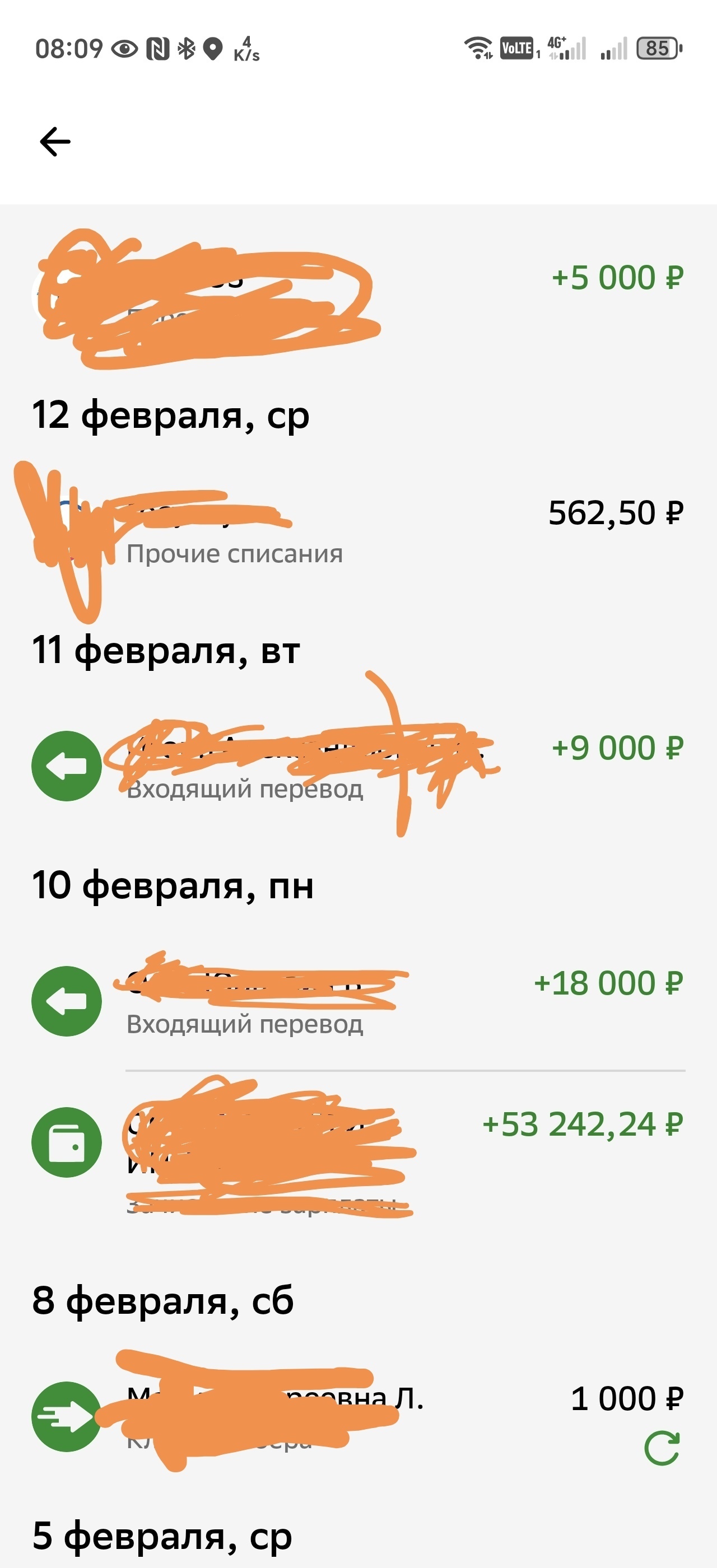This screenshot has height=1568, width=717.
Task: Go back using the arrow icon
Action: tap(55, 142)
